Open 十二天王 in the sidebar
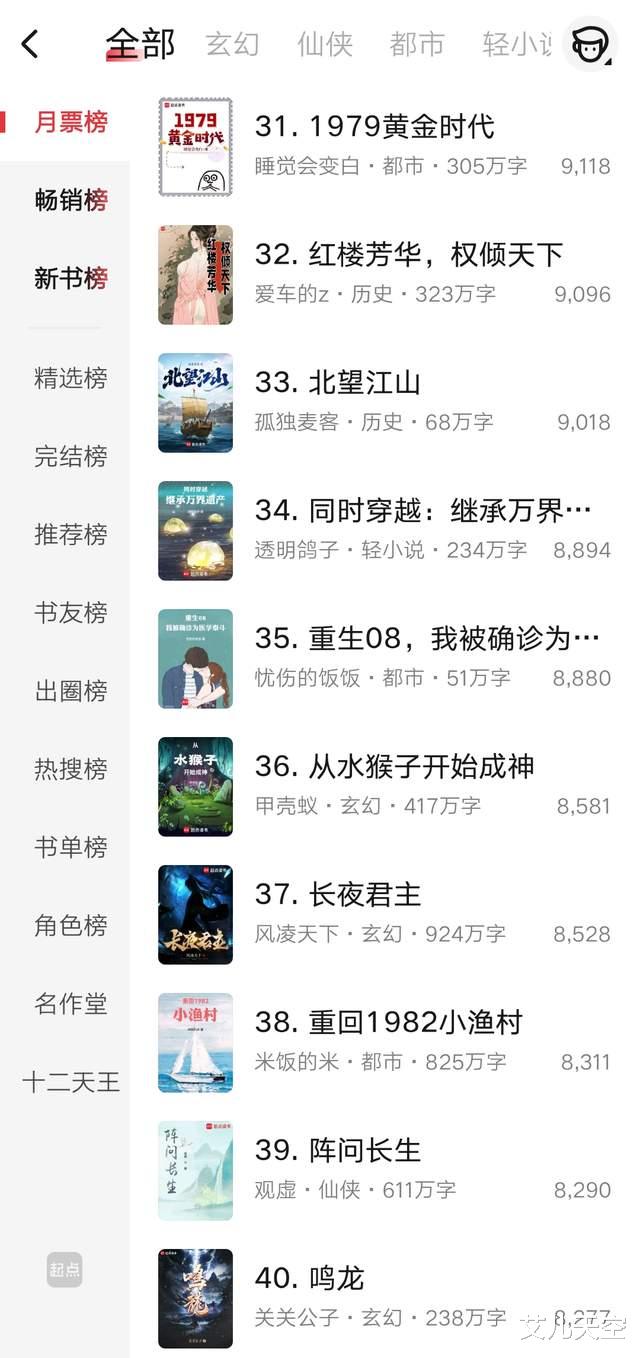Image resolution: width=640 pixels, height=1358 pixels. click(70, 1081)
